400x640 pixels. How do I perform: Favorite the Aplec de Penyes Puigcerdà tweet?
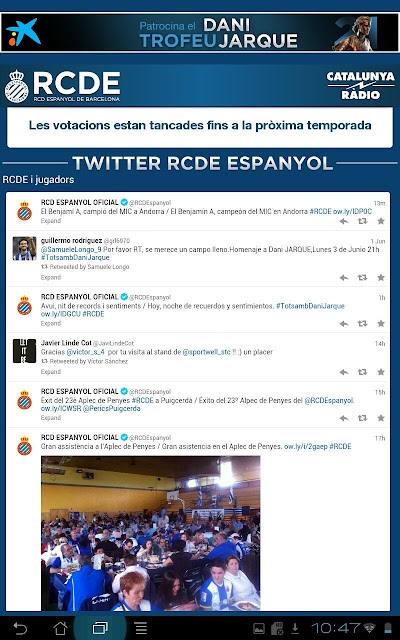click(x=381, y=418)
